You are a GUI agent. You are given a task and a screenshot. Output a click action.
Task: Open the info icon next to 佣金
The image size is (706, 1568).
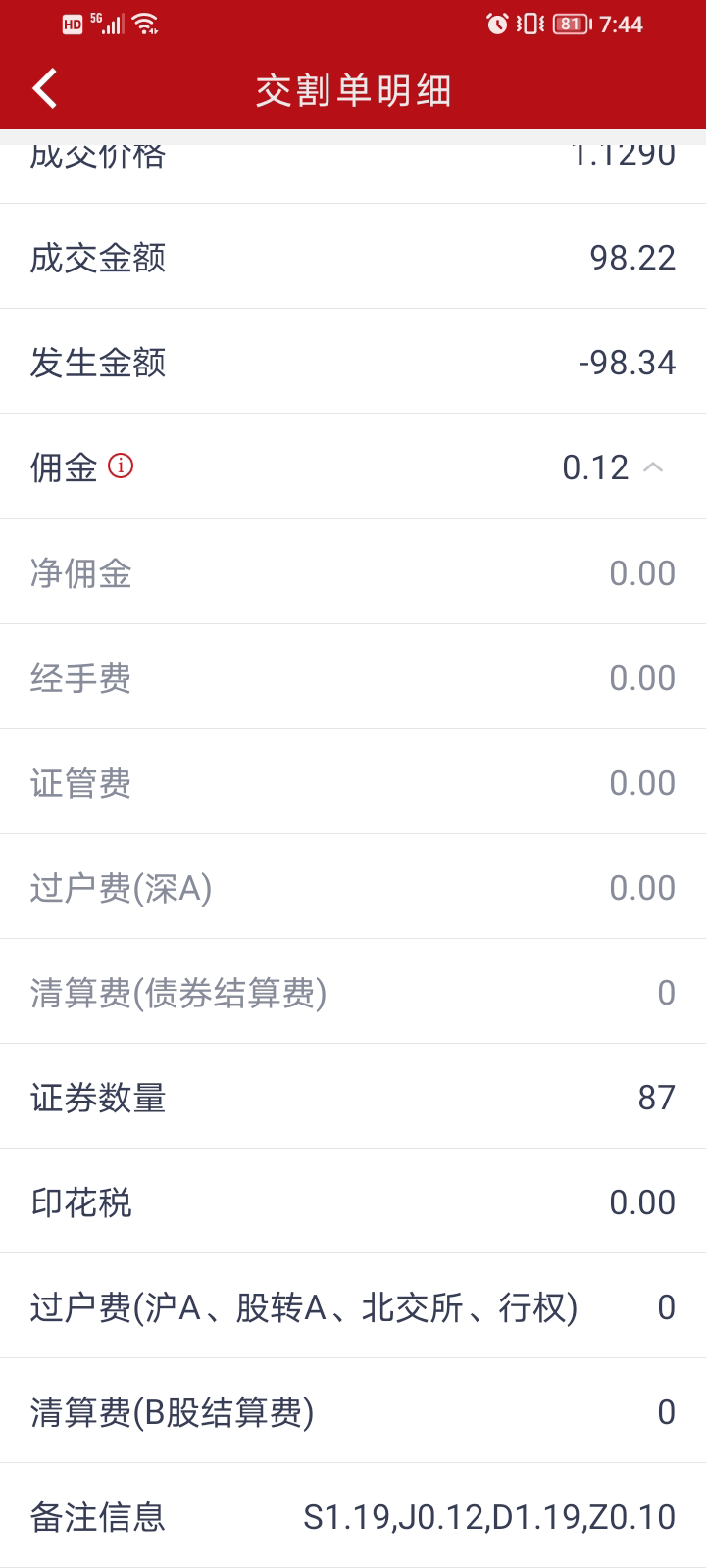tap(121, 465)
